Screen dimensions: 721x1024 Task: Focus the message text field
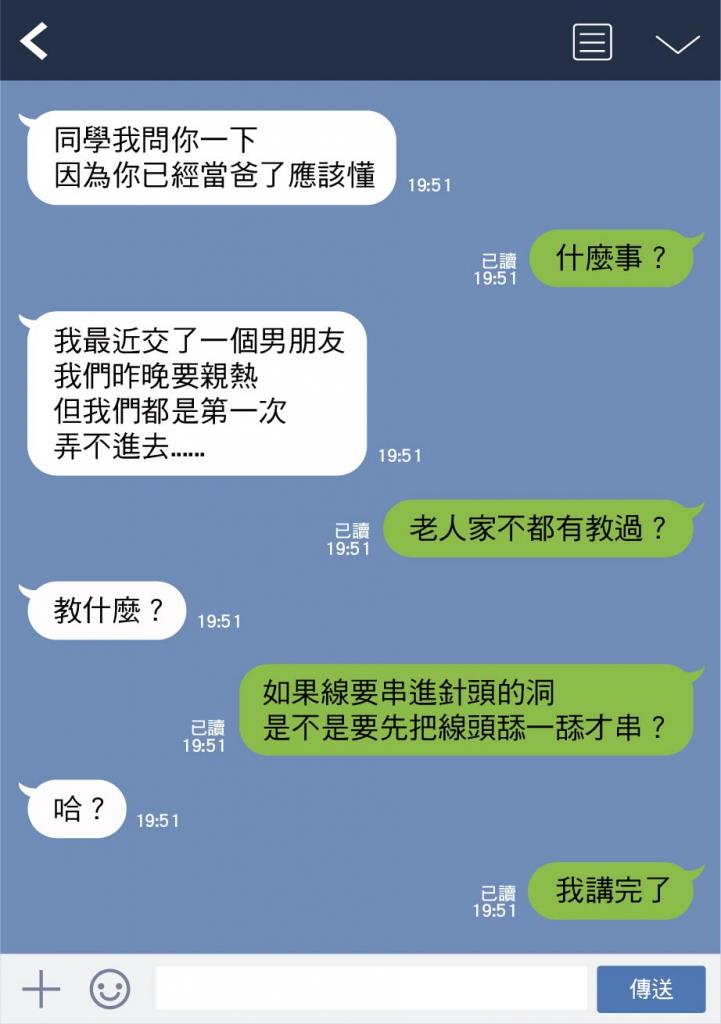[371, 989]
